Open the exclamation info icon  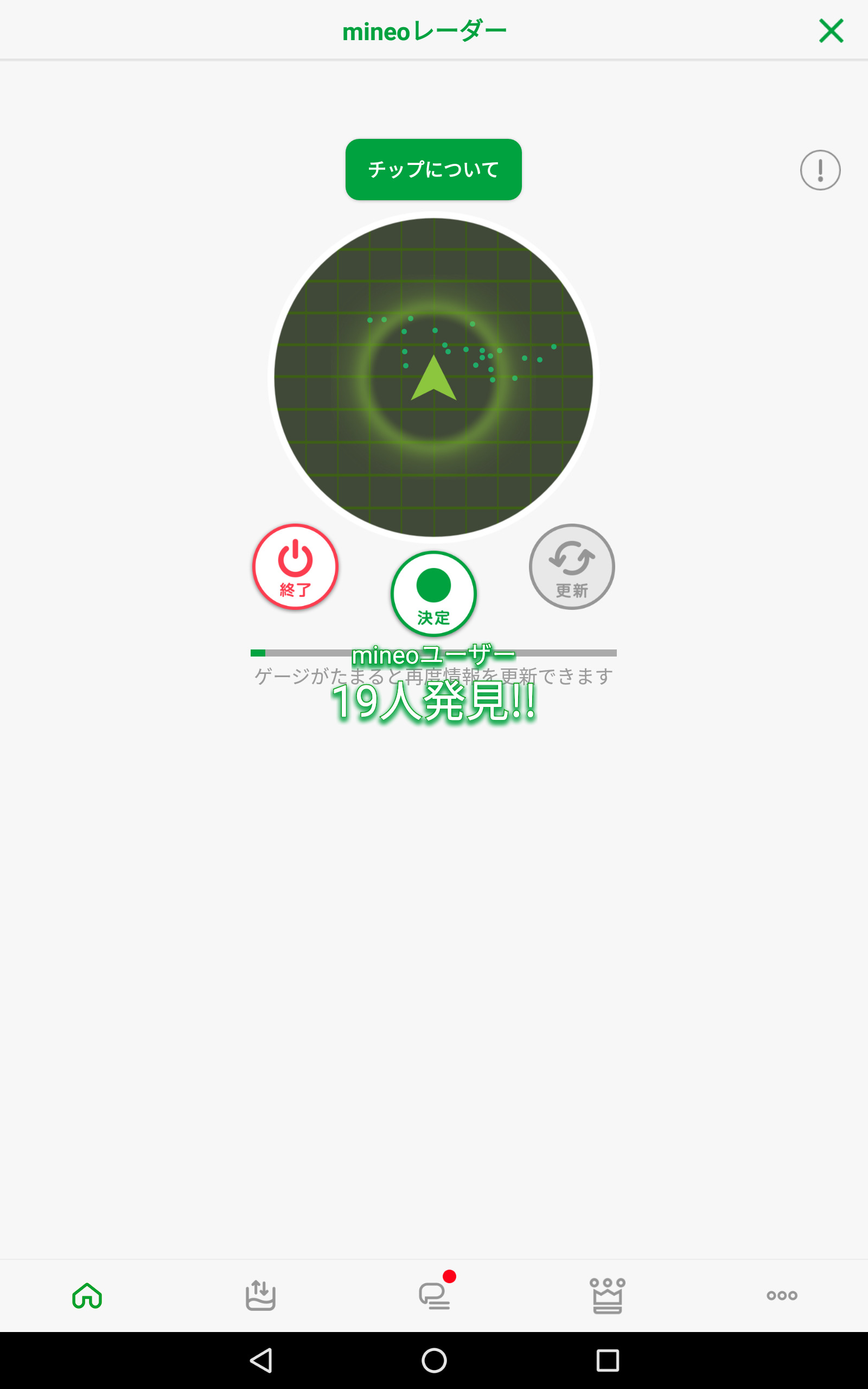(x=820, y=170)
